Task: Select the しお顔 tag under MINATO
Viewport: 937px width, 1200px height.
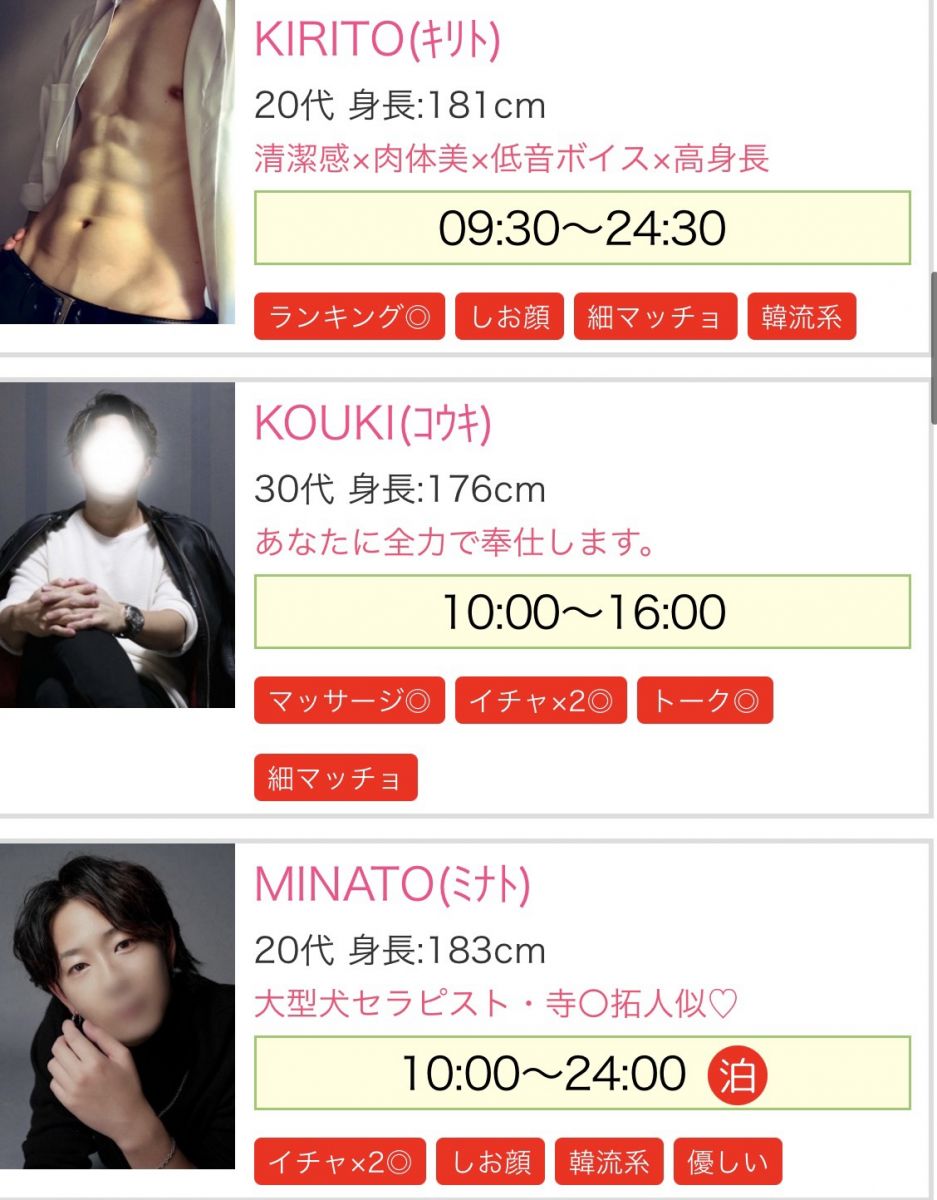Action: click(x=490, y=1162)
